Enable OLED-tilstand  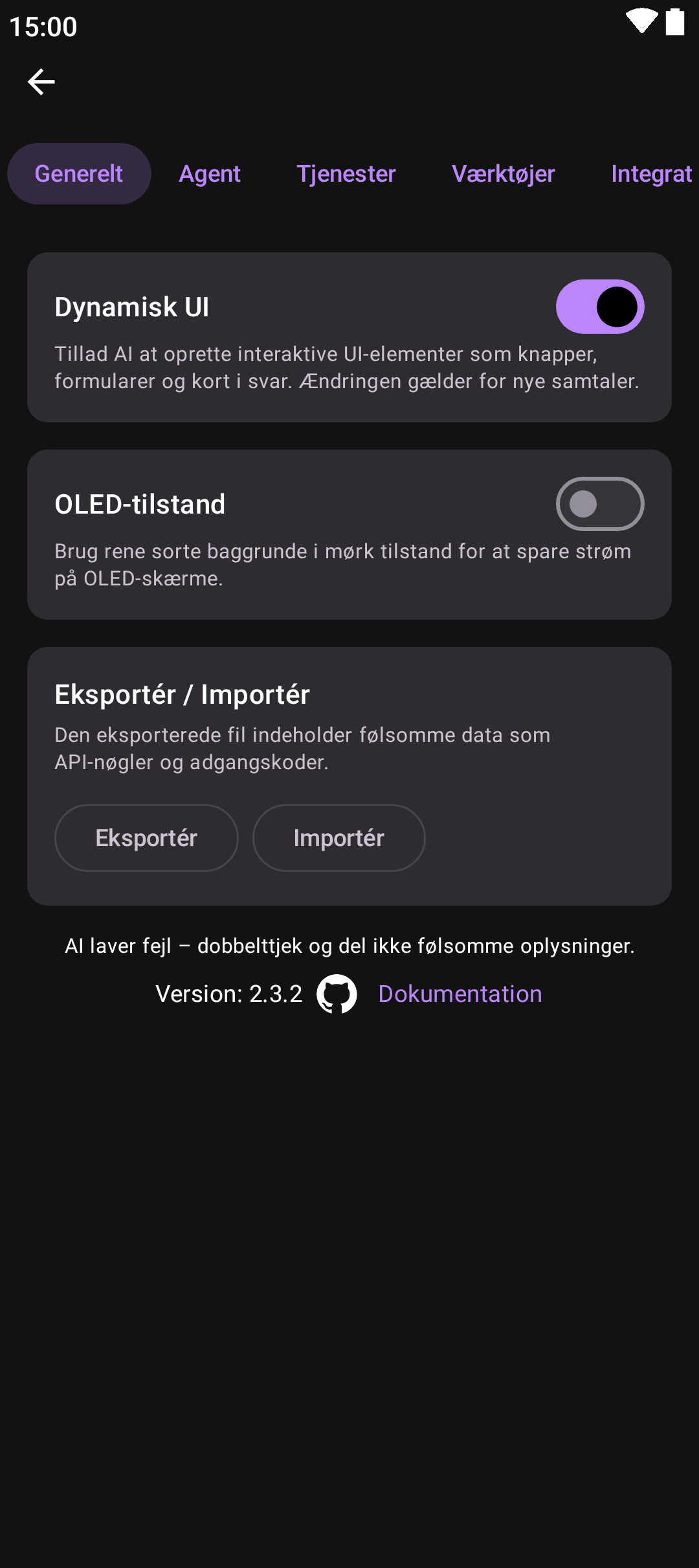600,504
